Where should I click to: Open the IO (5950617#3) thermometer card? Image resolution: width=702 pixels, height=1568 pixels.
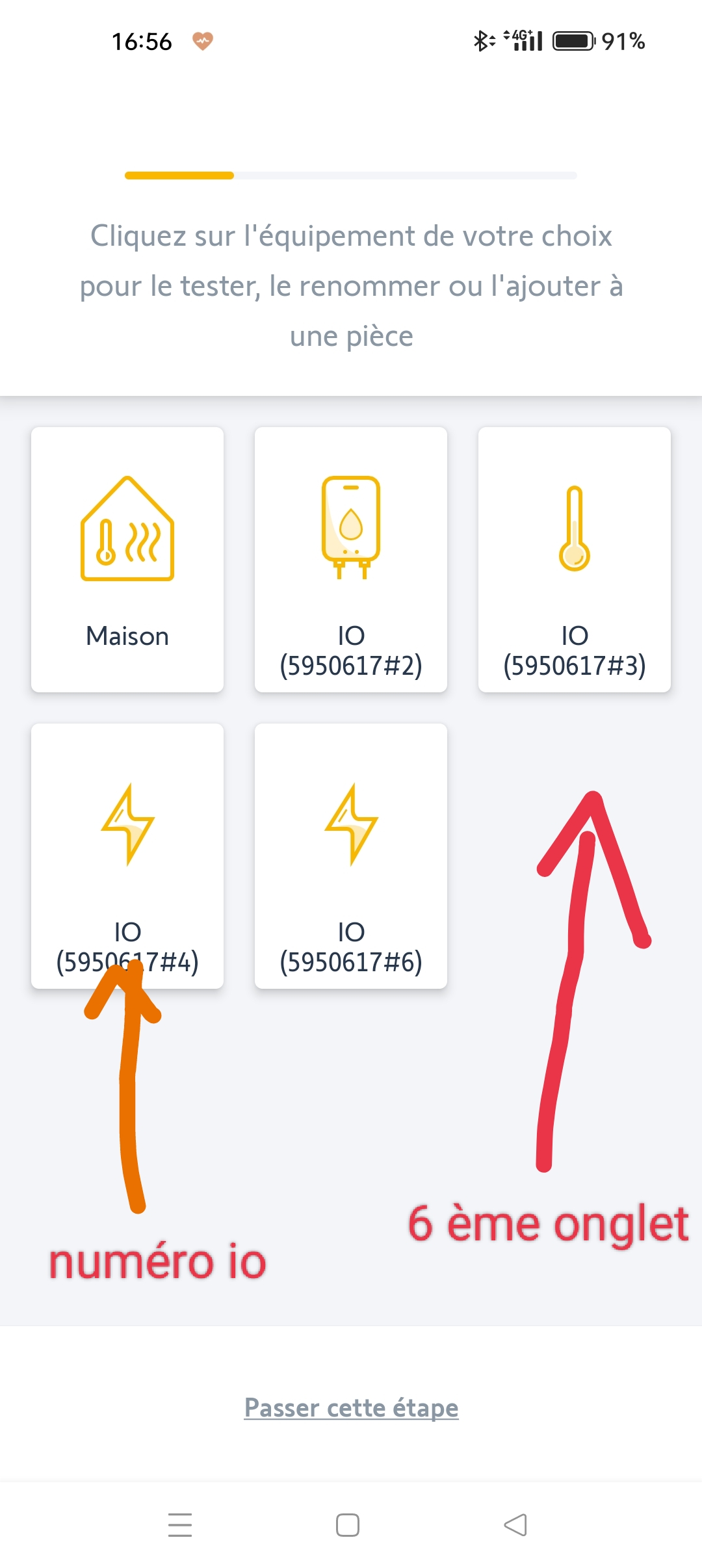coord(575,560)
